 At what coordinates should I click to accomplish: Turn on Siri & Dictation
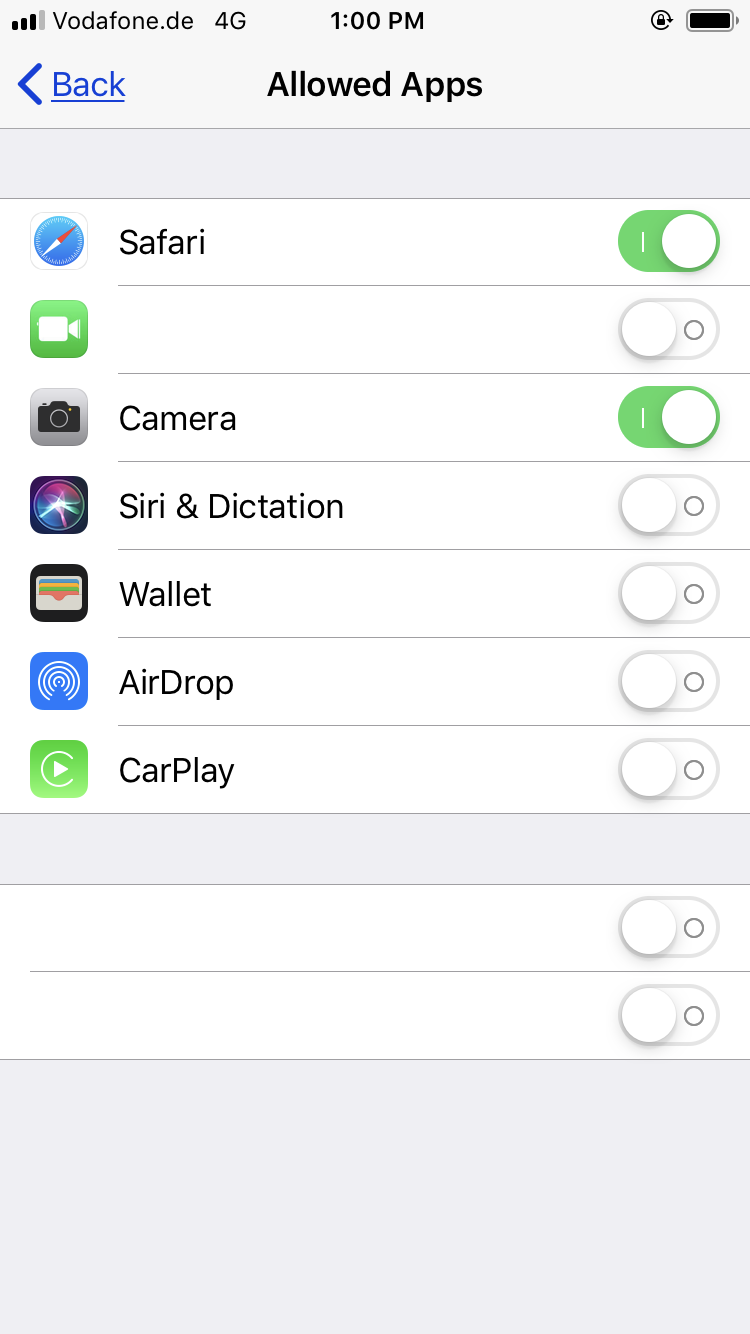(x=668, y=506)
